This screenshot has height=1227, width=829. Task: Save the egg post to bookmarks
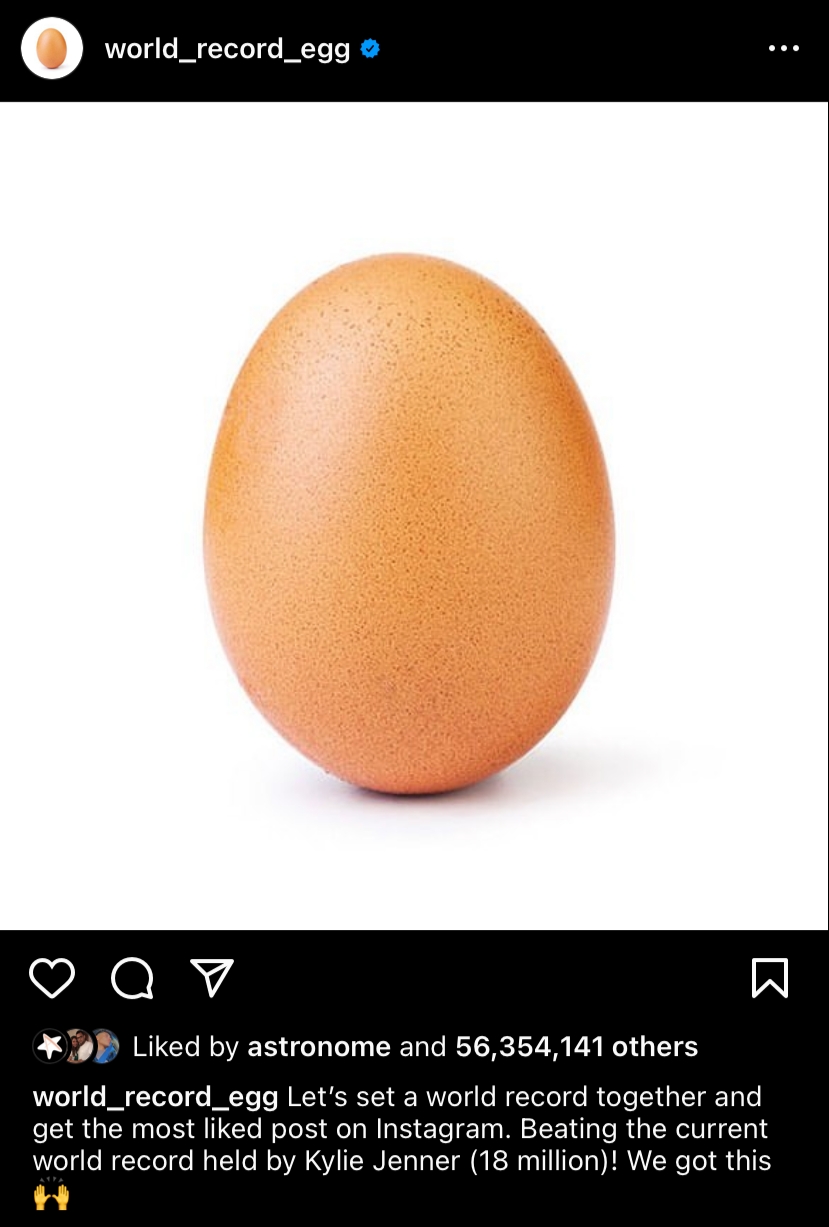pyautogui.click(x=769, y=978)
